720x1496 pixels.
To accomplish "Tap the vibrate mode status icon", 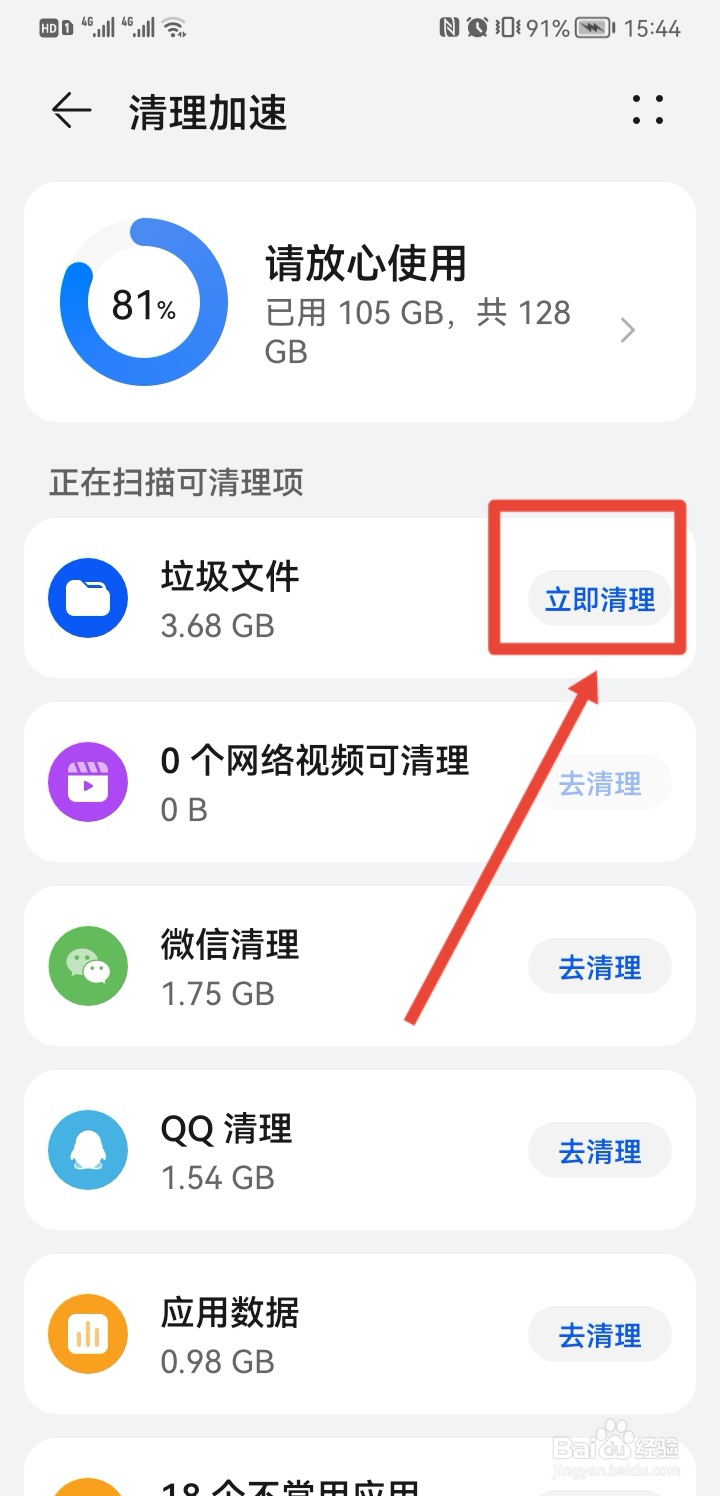I will (x=508, y=27).
